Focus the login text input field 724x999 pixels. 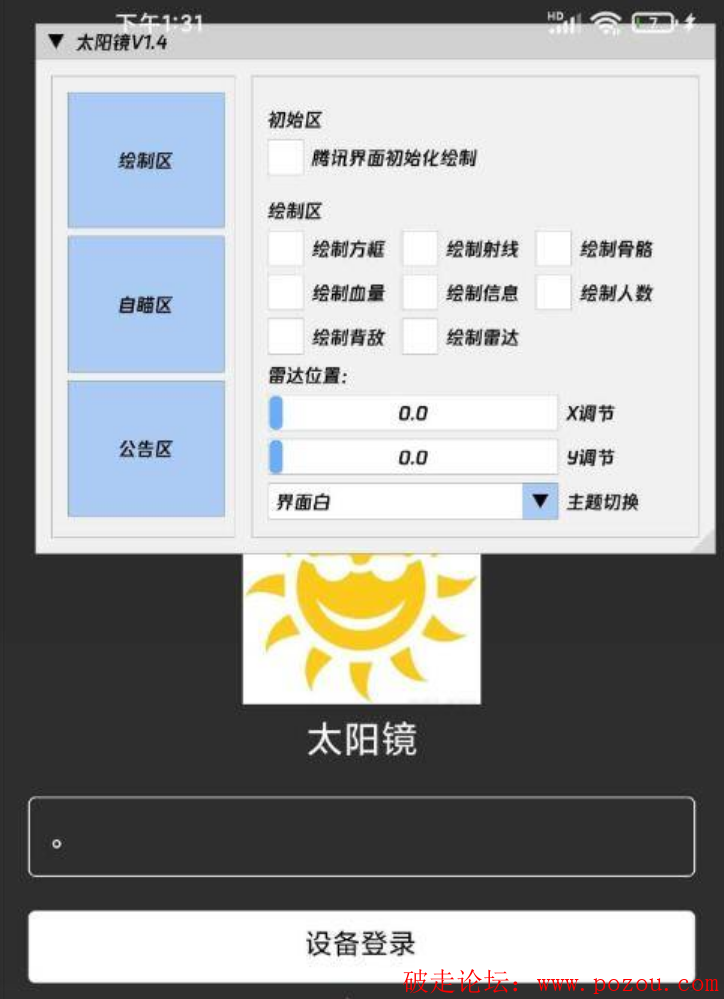(361, 837)
